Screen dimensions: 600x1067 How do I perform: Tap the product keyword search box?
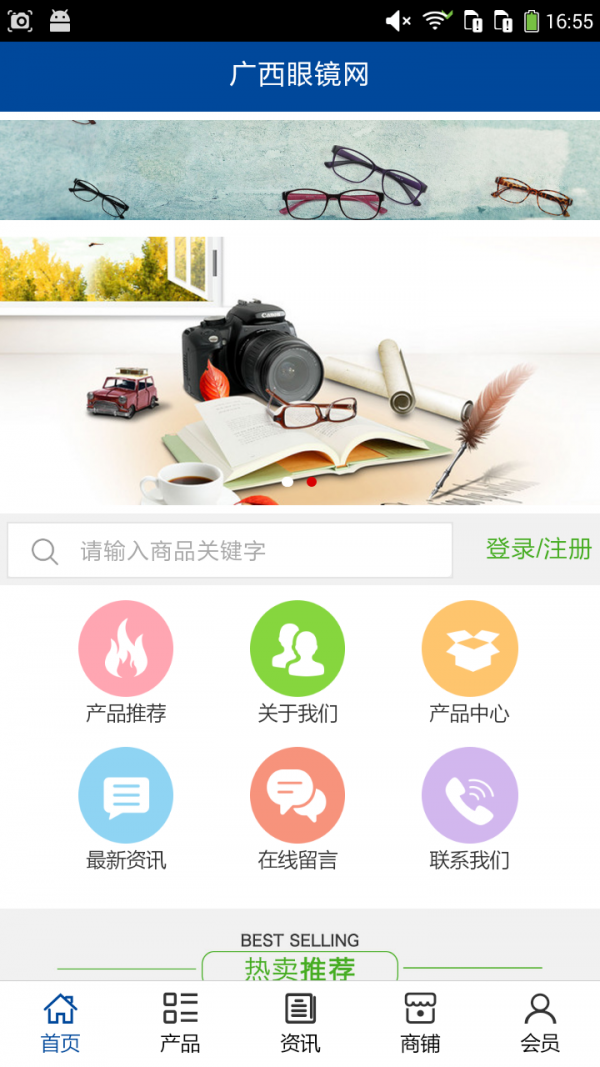coord(230,550)
